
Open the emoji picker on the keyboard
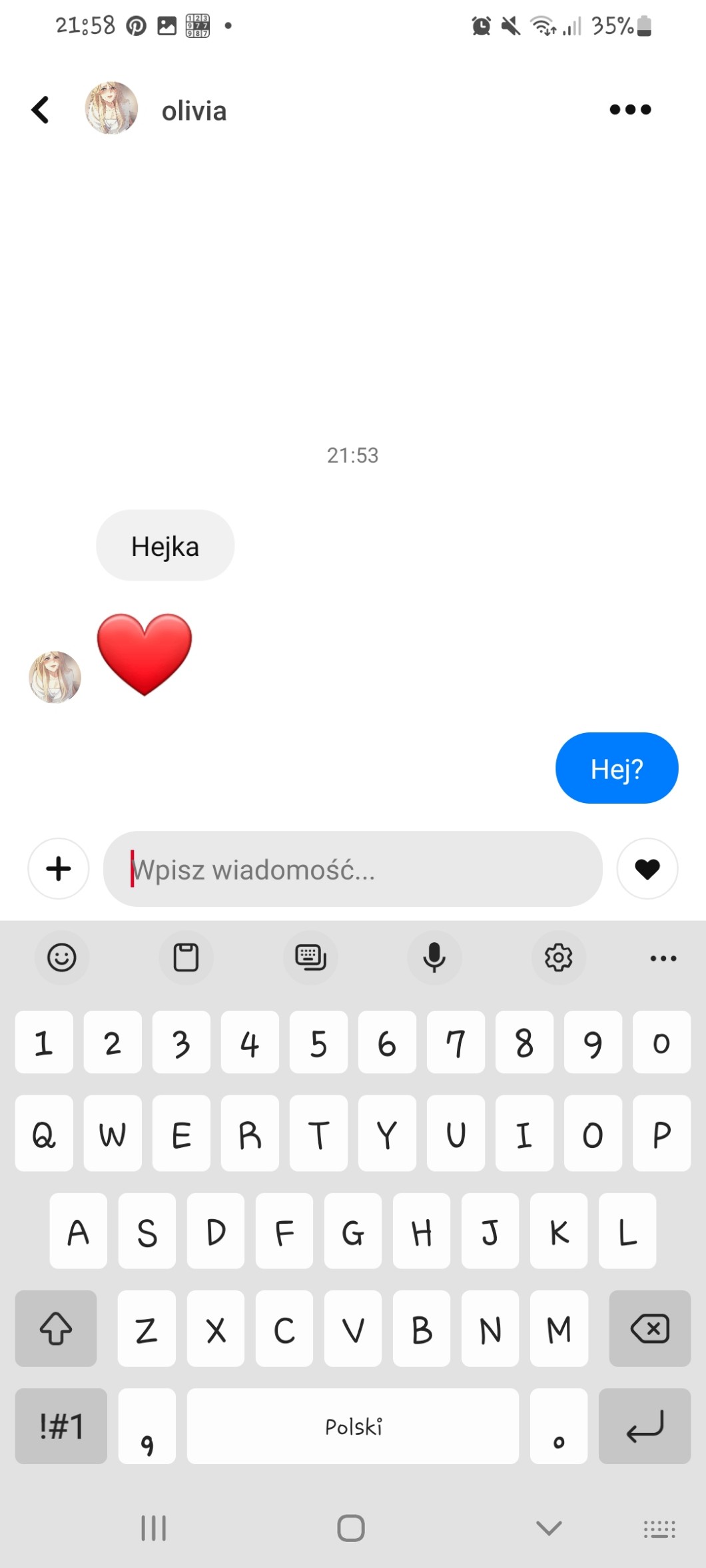62,957
